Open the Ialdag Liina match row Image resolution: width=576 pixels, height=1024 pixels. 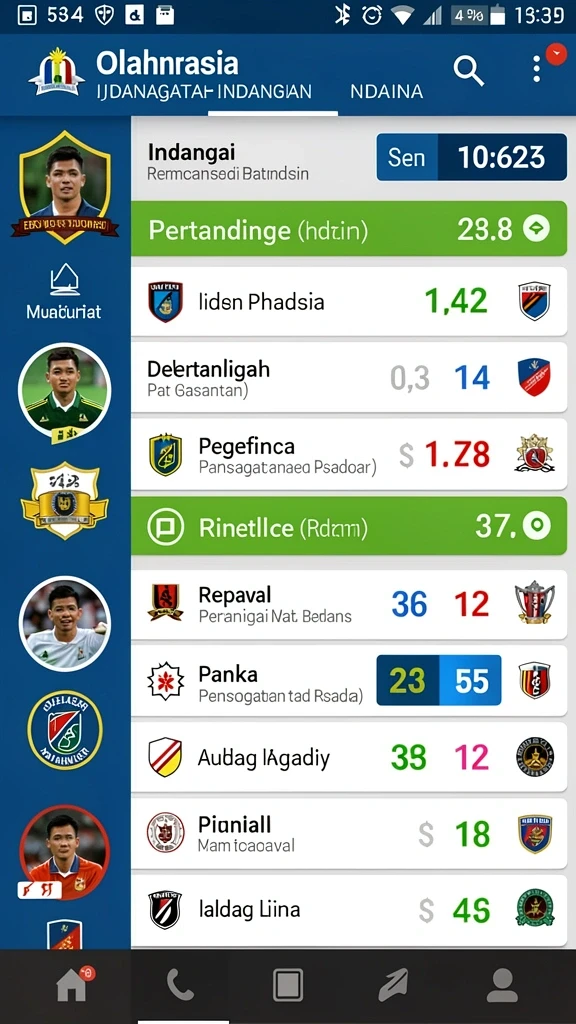[349, 910]
